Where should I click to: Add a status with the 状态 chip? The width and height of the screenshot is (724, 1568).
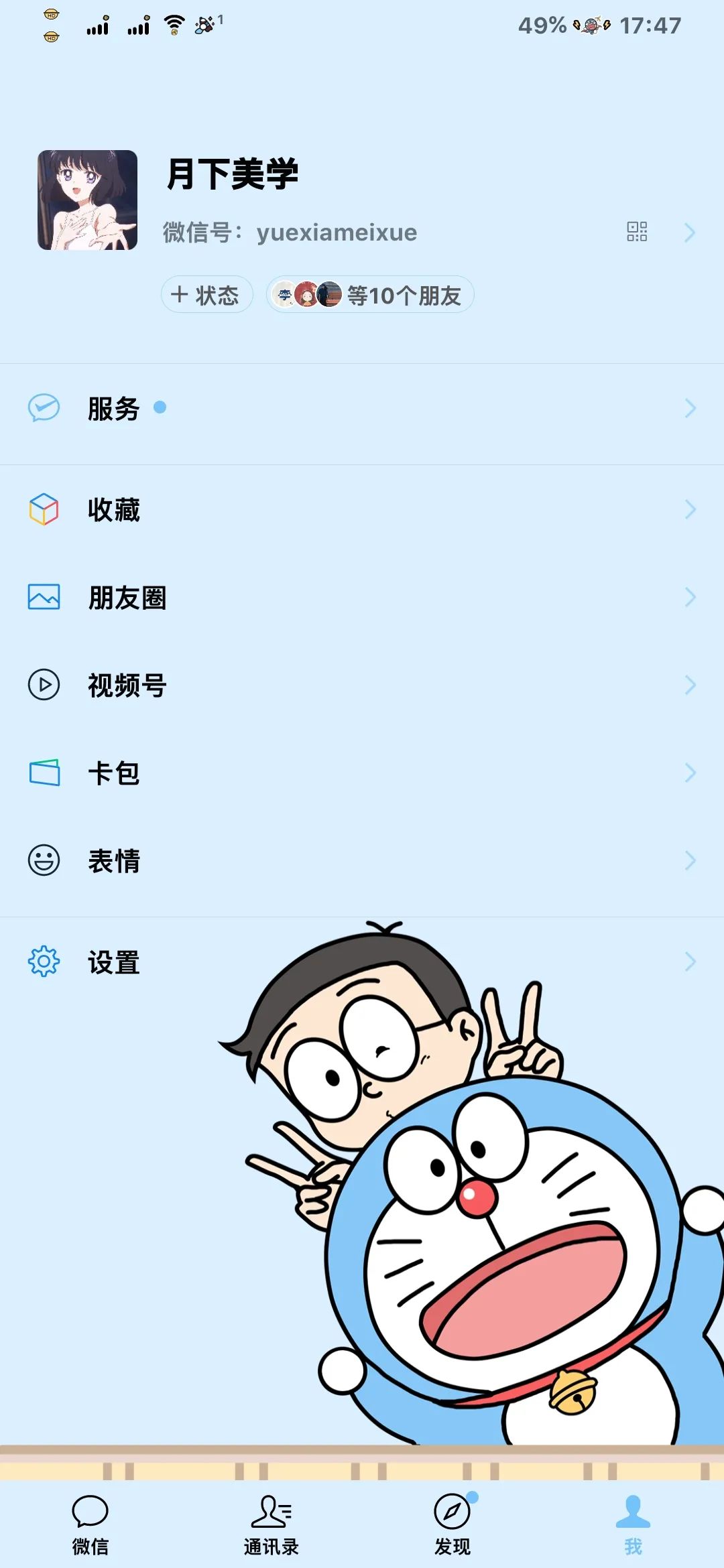pyautogui.click(x=206, y=295)
